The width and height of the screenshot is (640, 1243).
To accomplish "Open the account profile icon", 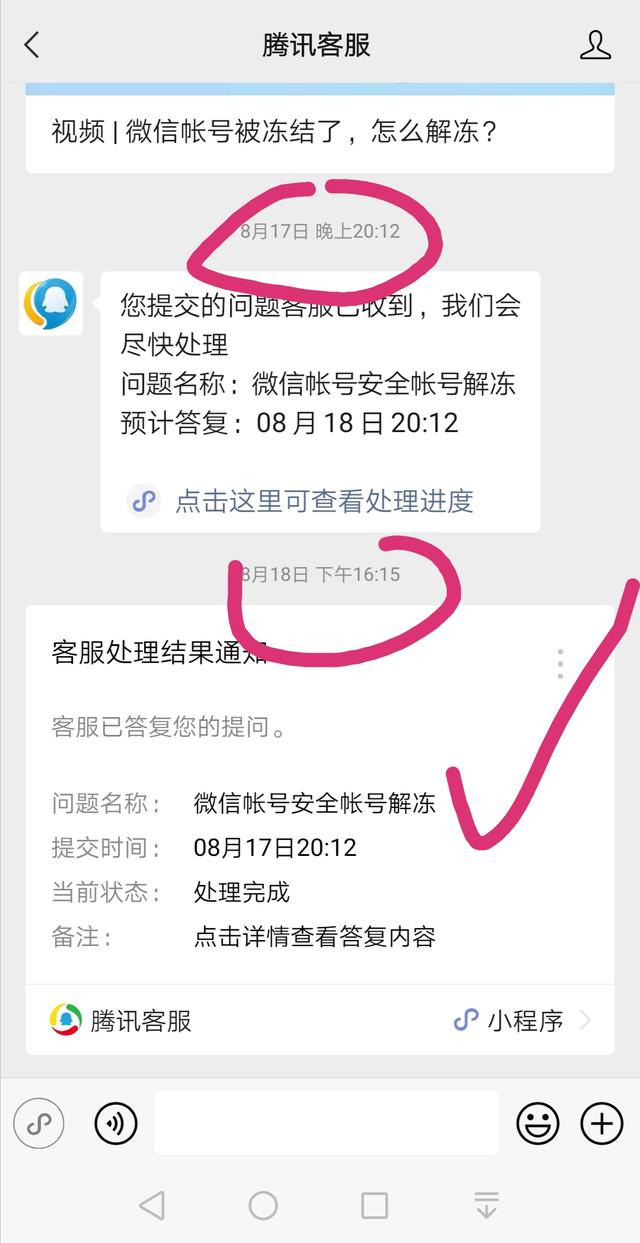I will coord(595,45).
